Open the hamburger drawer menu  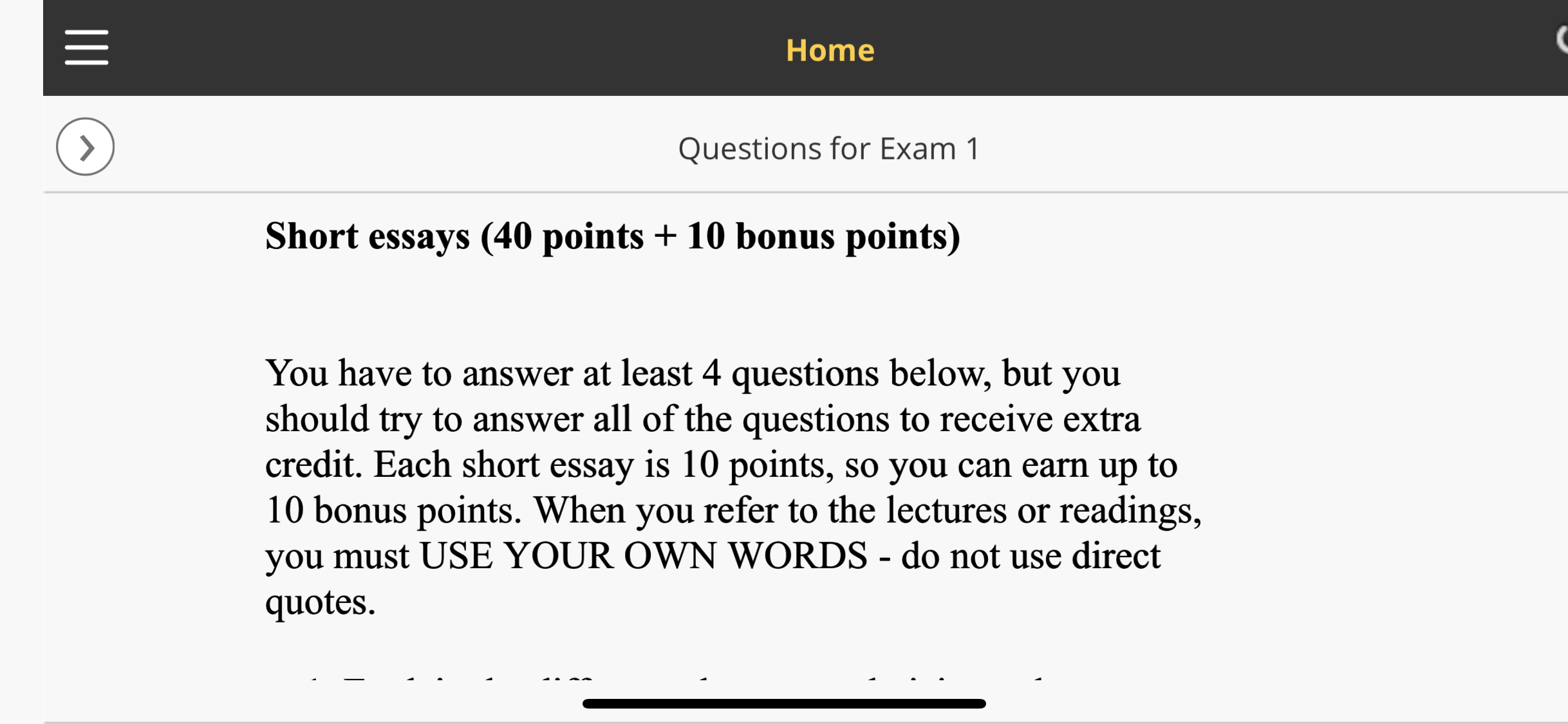pos(86,48)
